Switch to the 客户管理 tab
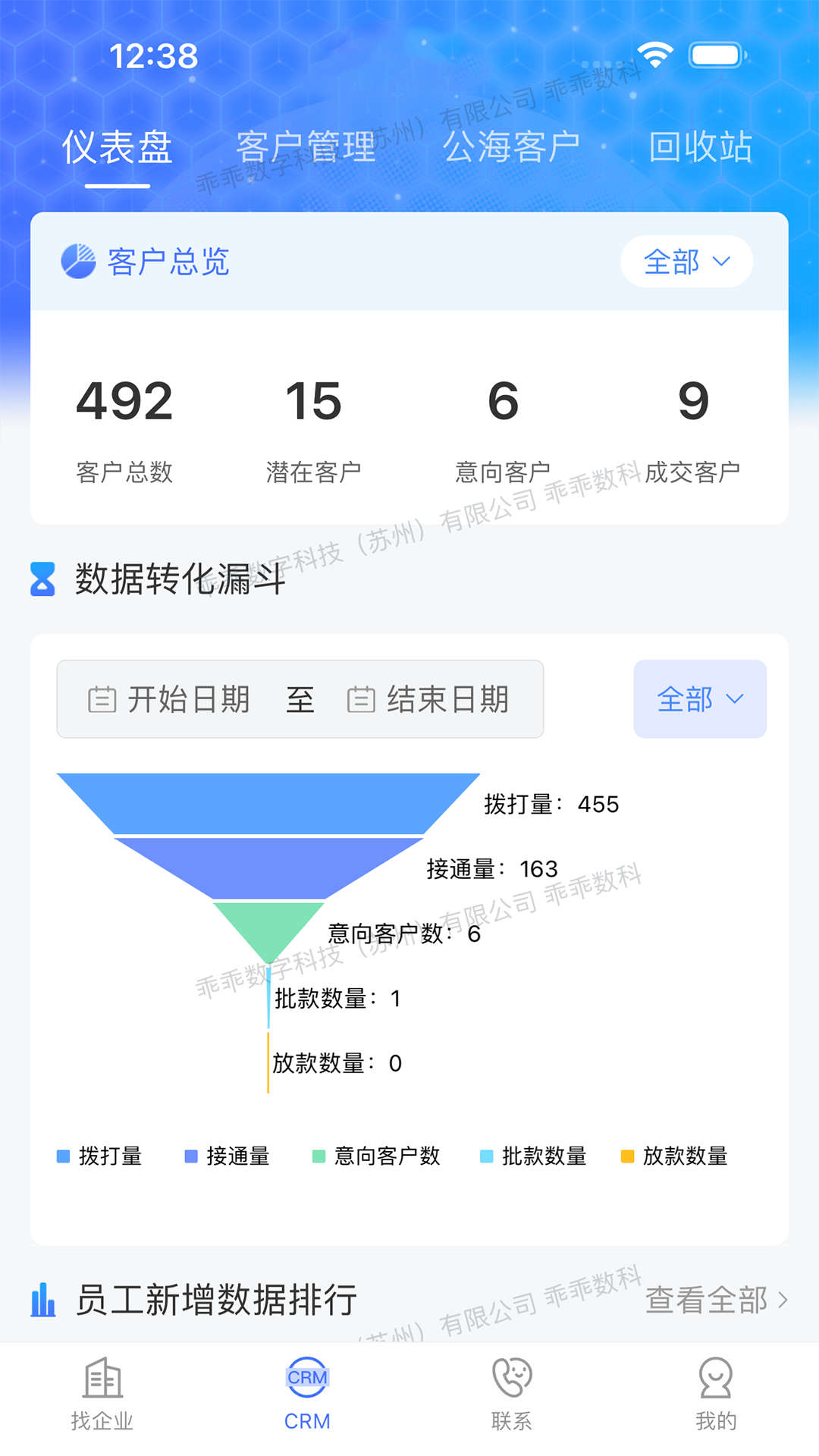Screen dimensions: 819x1456 tap(306, 147)
